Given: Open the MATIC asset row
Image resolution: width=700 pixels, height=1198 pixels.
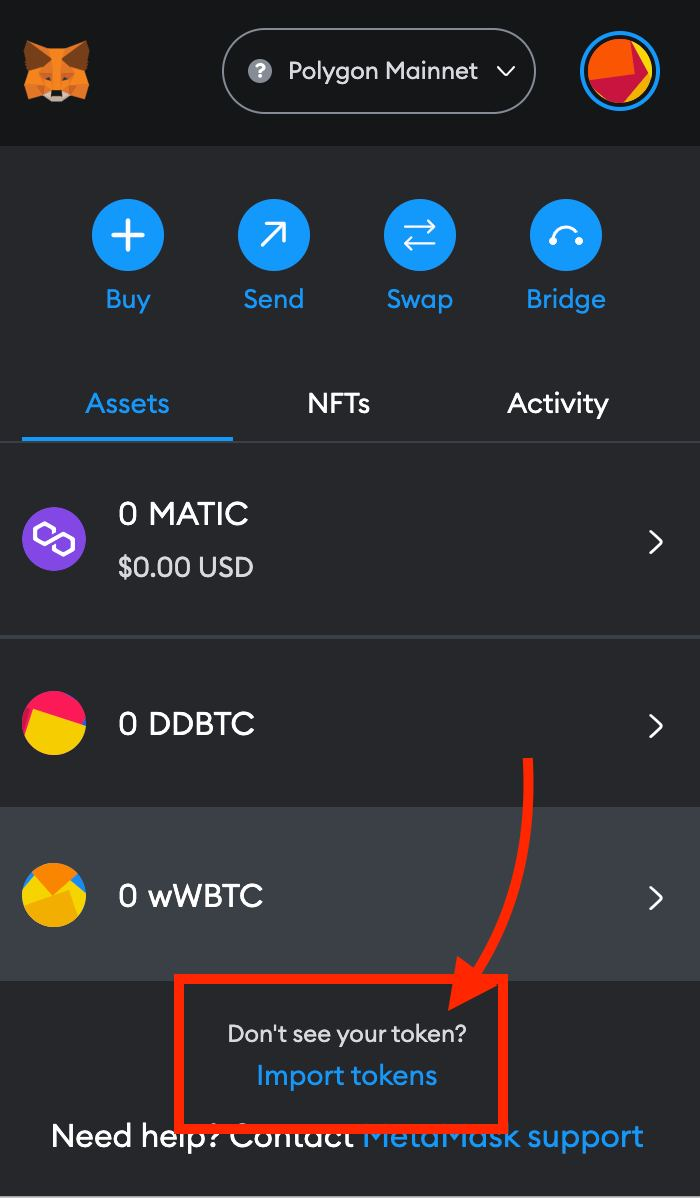Looking at the screenshot, I should point(350,540).
